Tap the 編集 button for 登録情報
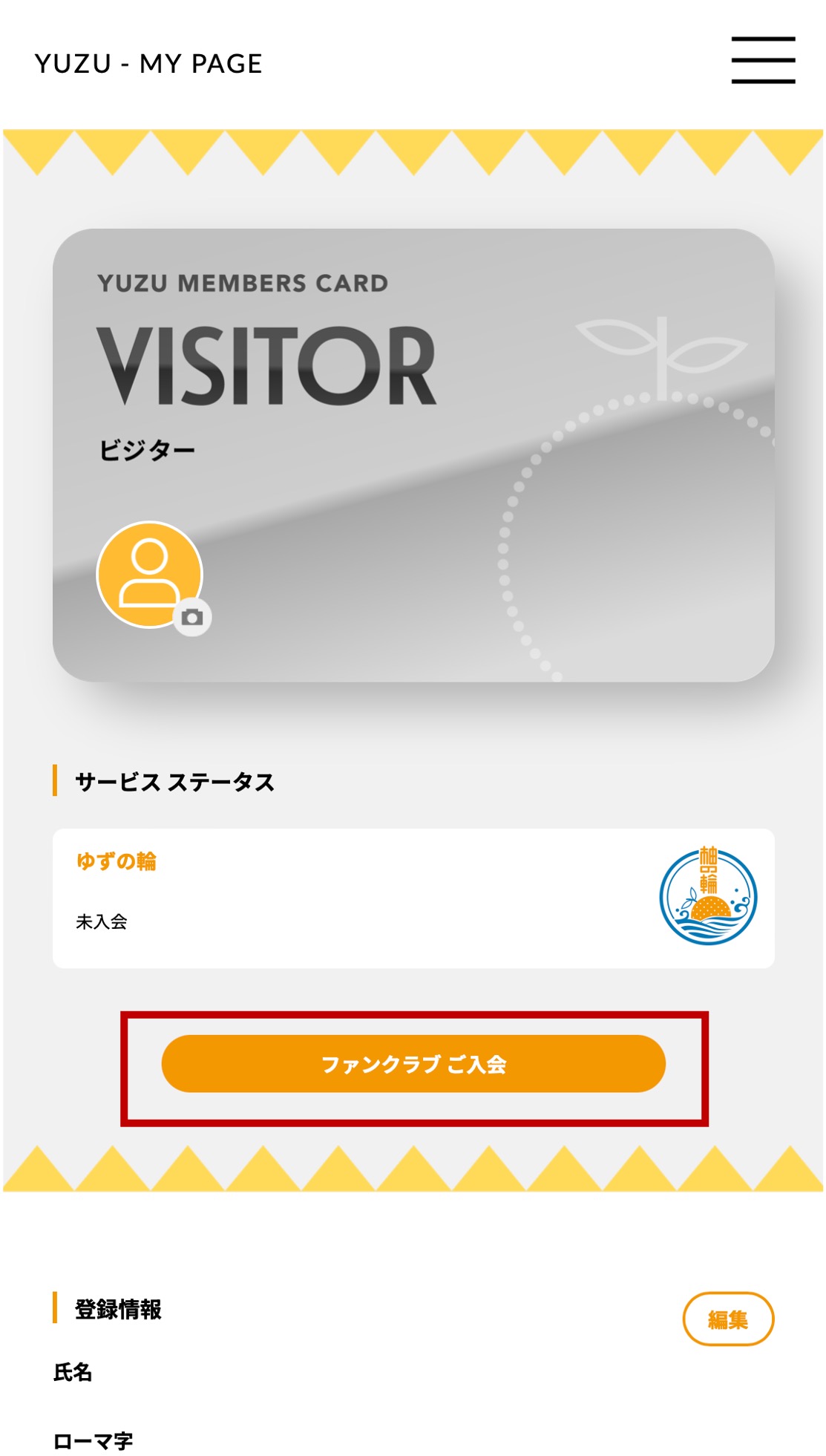The image size is (826, 1456). tap(727, 1319)
